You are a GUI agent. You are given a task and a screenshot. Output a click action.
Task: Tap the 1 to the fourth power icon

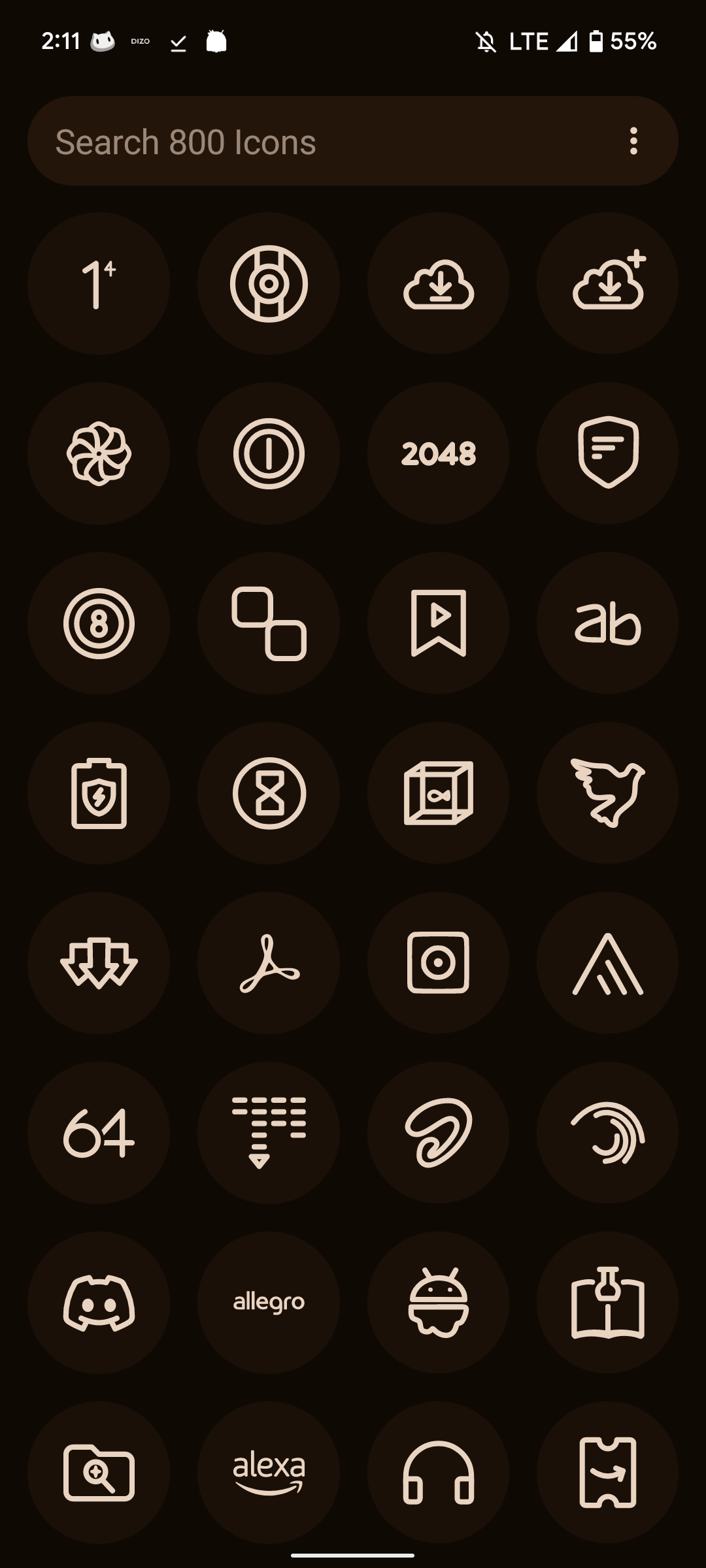[x=99, y=284]
